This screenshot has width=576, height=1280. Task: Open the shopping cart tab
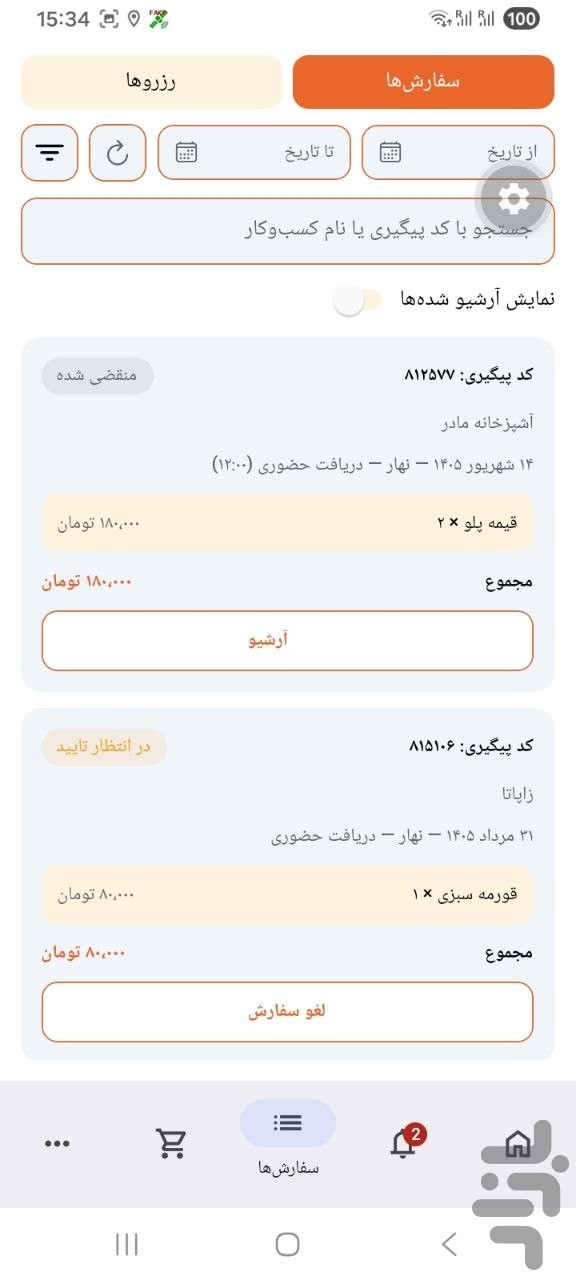pyautogui.click(x=172, y=1143)
